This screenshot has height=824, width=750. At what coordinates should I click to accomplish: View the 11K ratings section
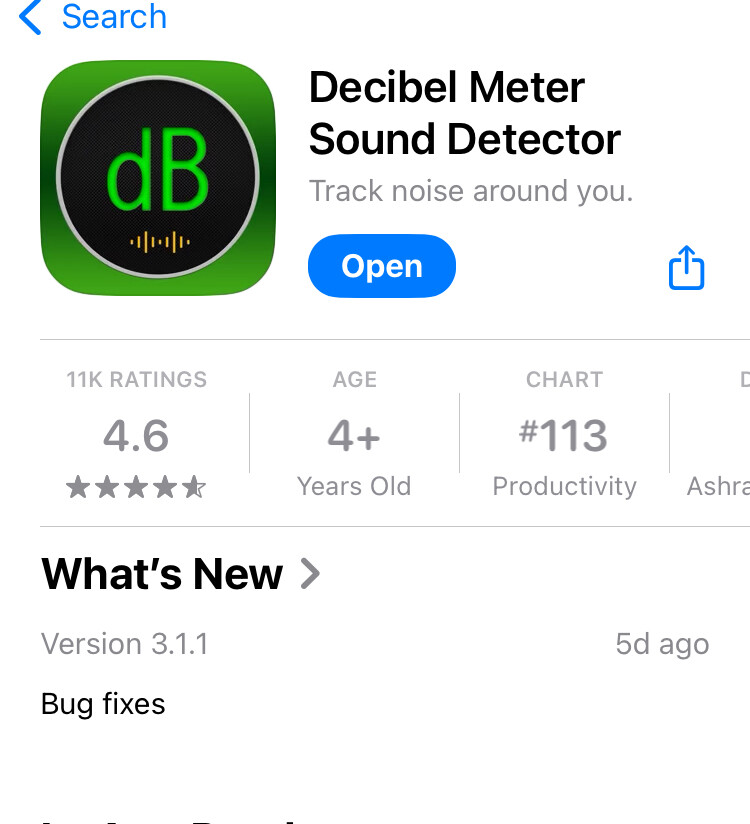[137, 435]
